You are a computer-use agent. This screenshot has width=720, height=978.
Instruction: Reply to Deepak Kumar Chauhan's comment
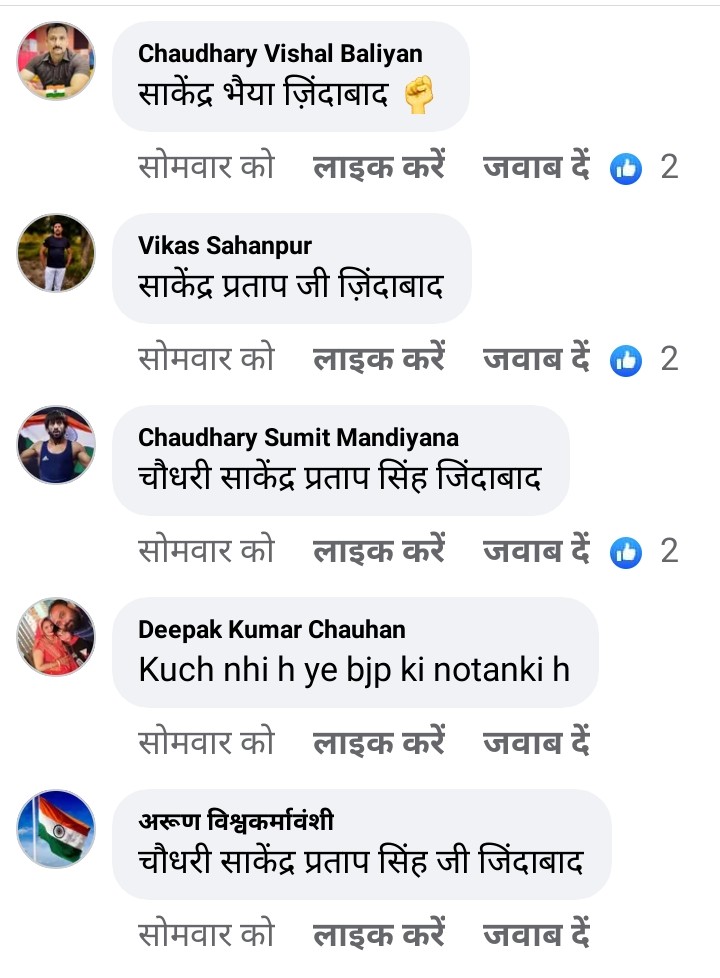(536, 742)
